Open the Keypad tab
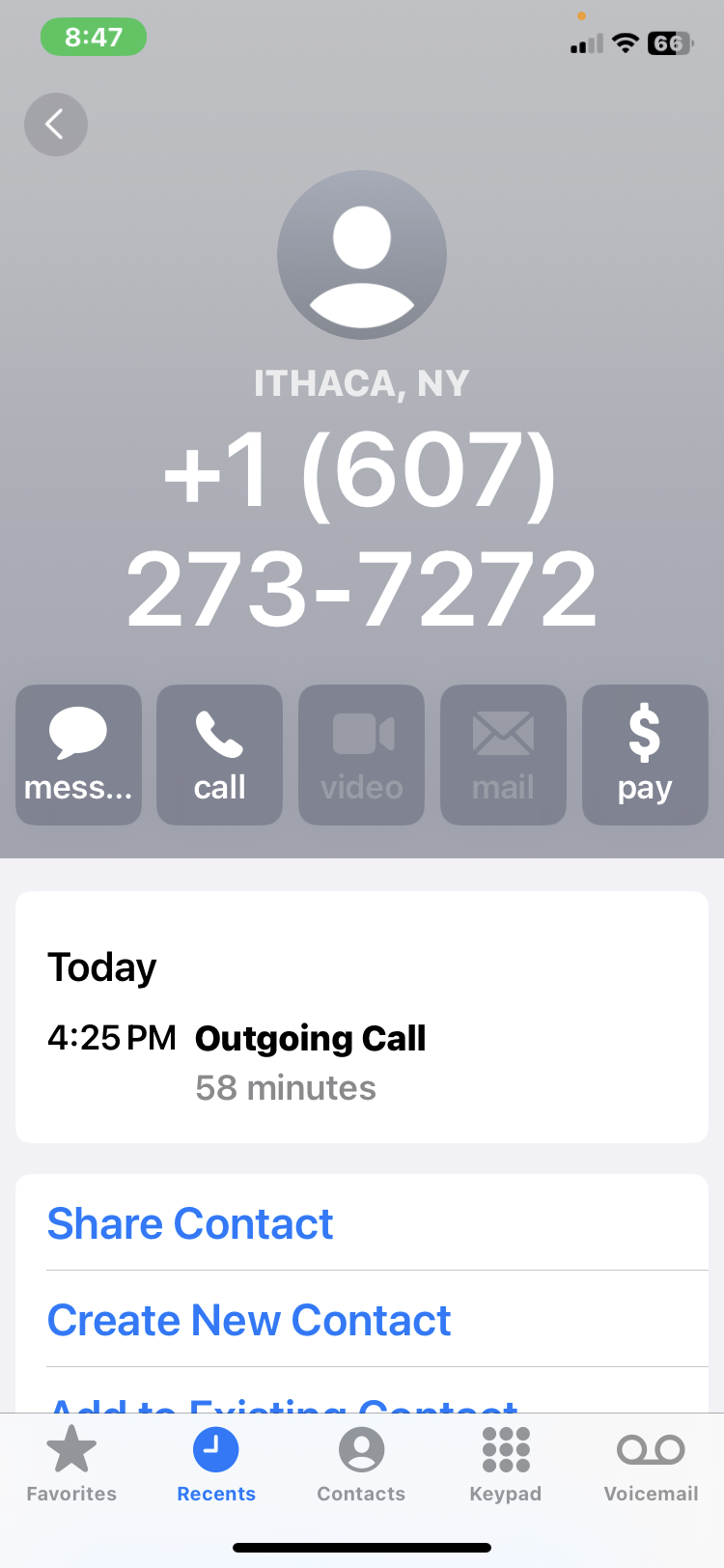724x1568 pixels. (x=506, y=1465)
